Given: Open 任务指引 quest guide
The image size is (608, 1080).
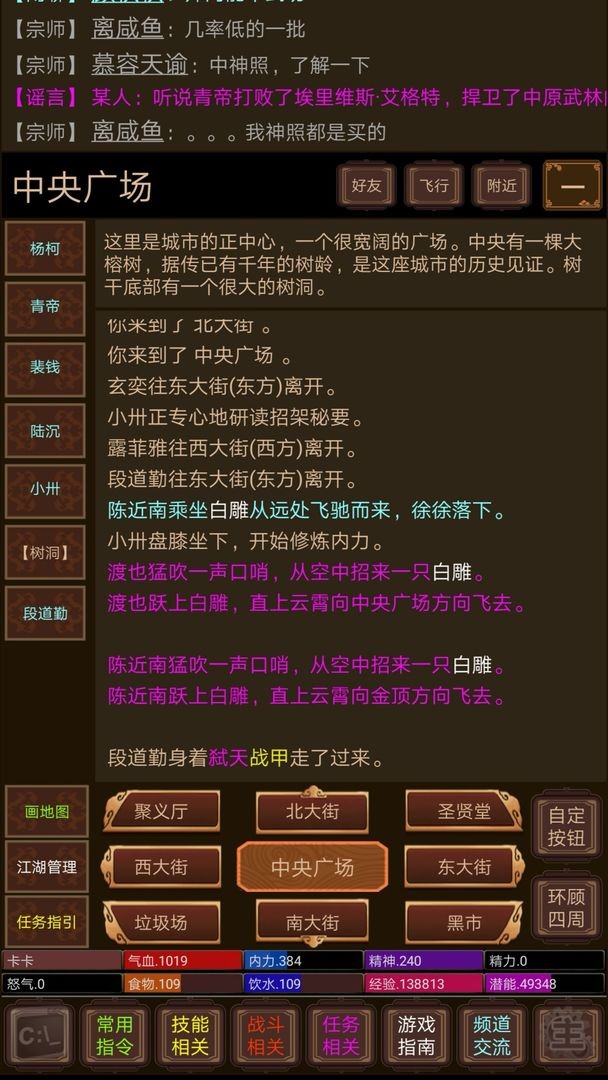Looking at the screenshot, I should 46,921.
